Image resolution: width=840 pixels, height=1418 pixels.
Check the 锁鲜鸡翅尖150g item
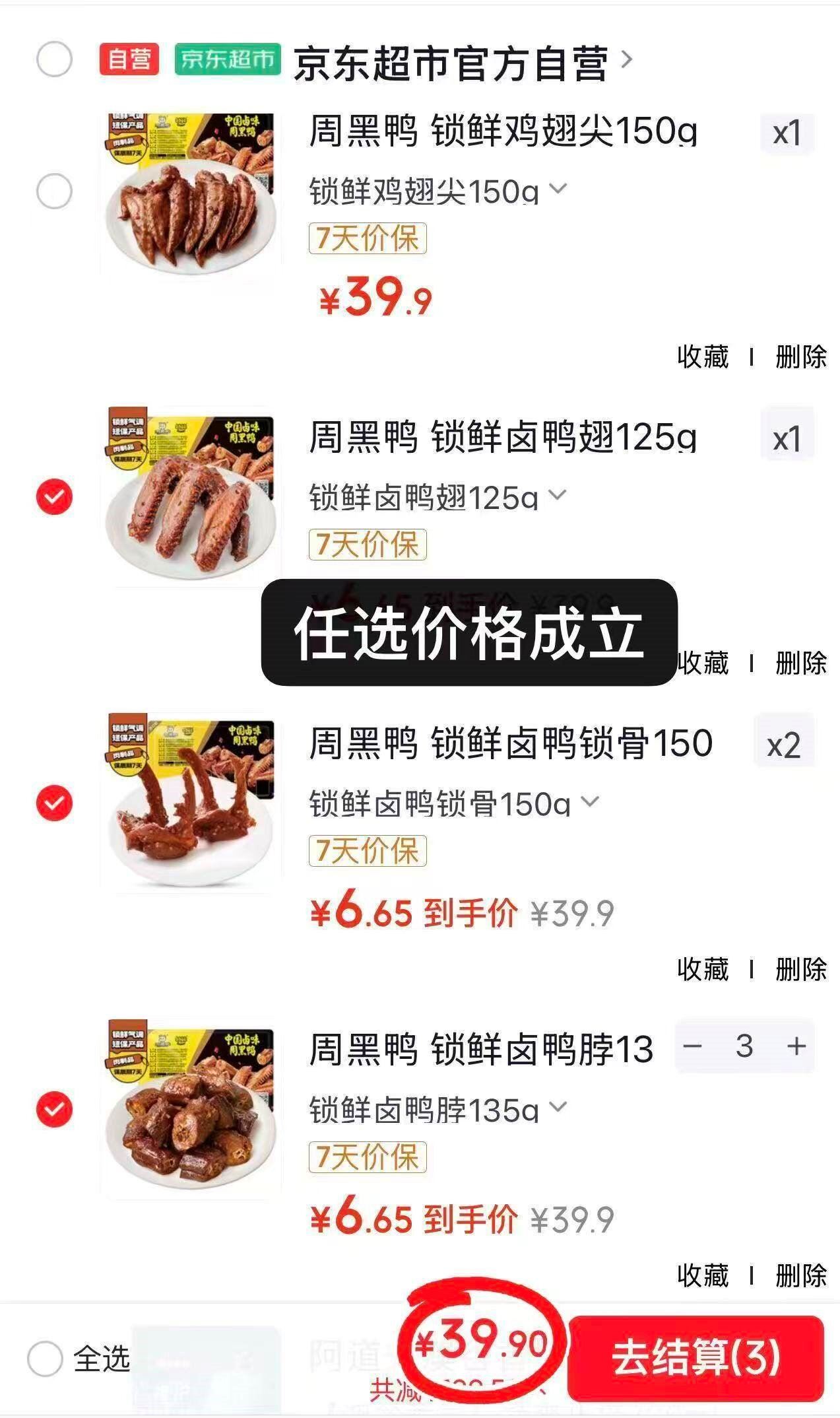tap(54, 191)
